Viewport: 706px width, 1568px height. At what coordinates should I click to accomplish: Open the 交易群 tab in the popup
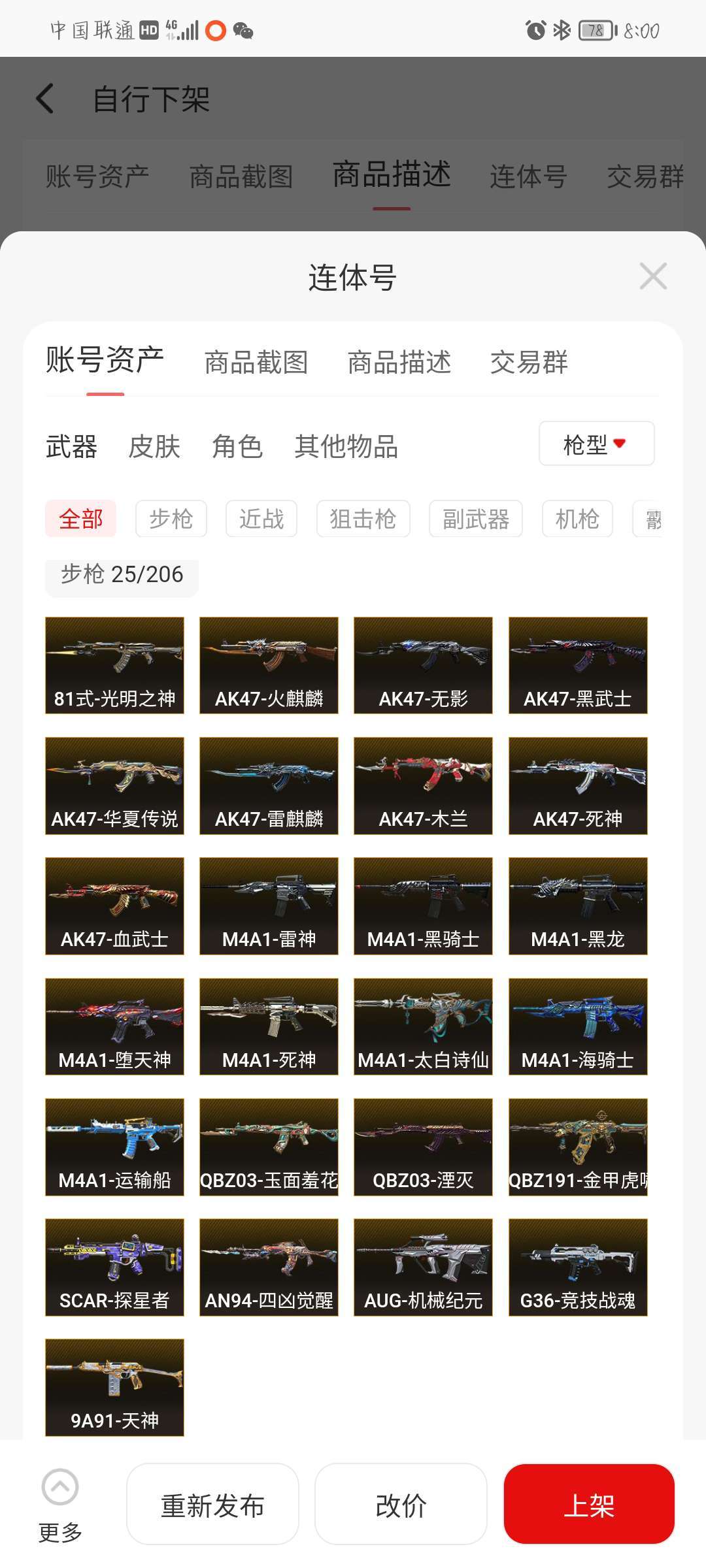pyautogui.click(x=529, y=363)
